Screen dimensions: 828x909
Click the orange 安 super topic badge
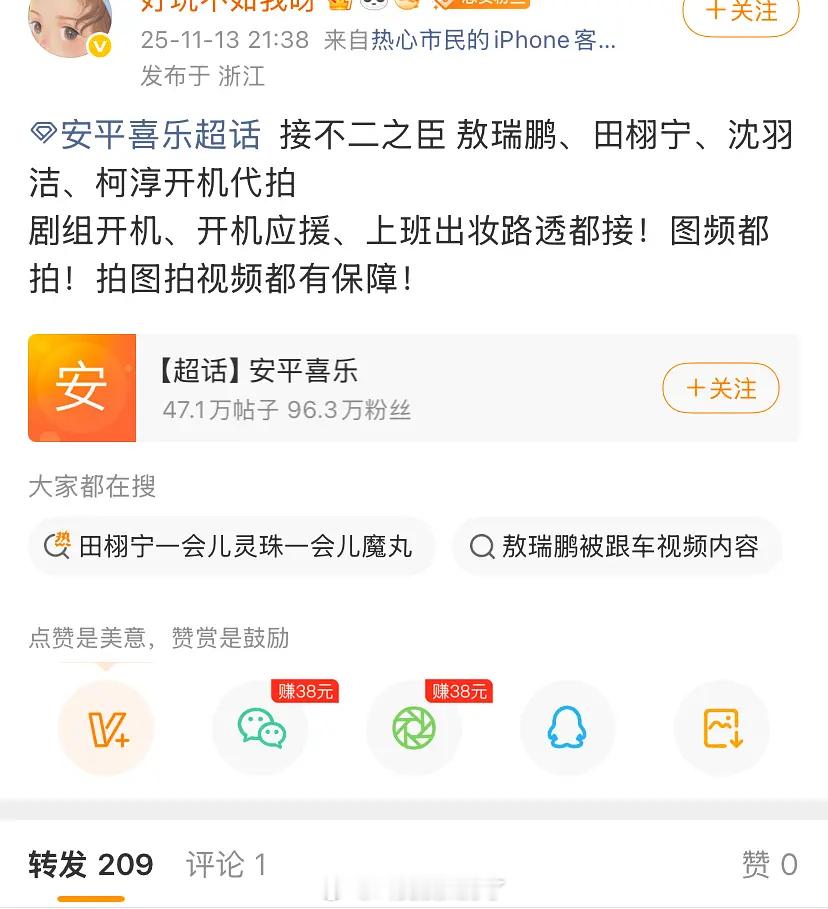pyautogui.click(x=81, y=387)
